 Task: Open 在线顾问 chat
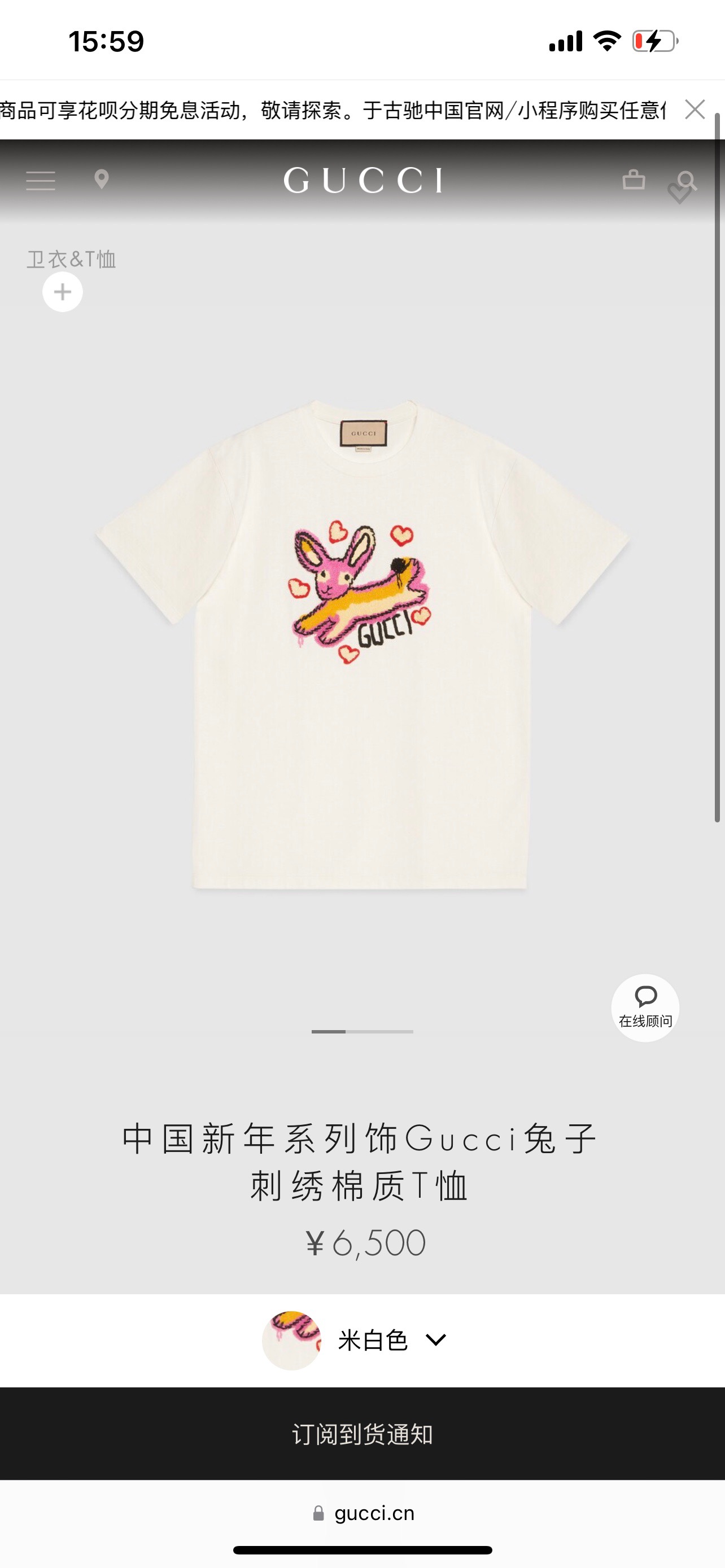645,1008
